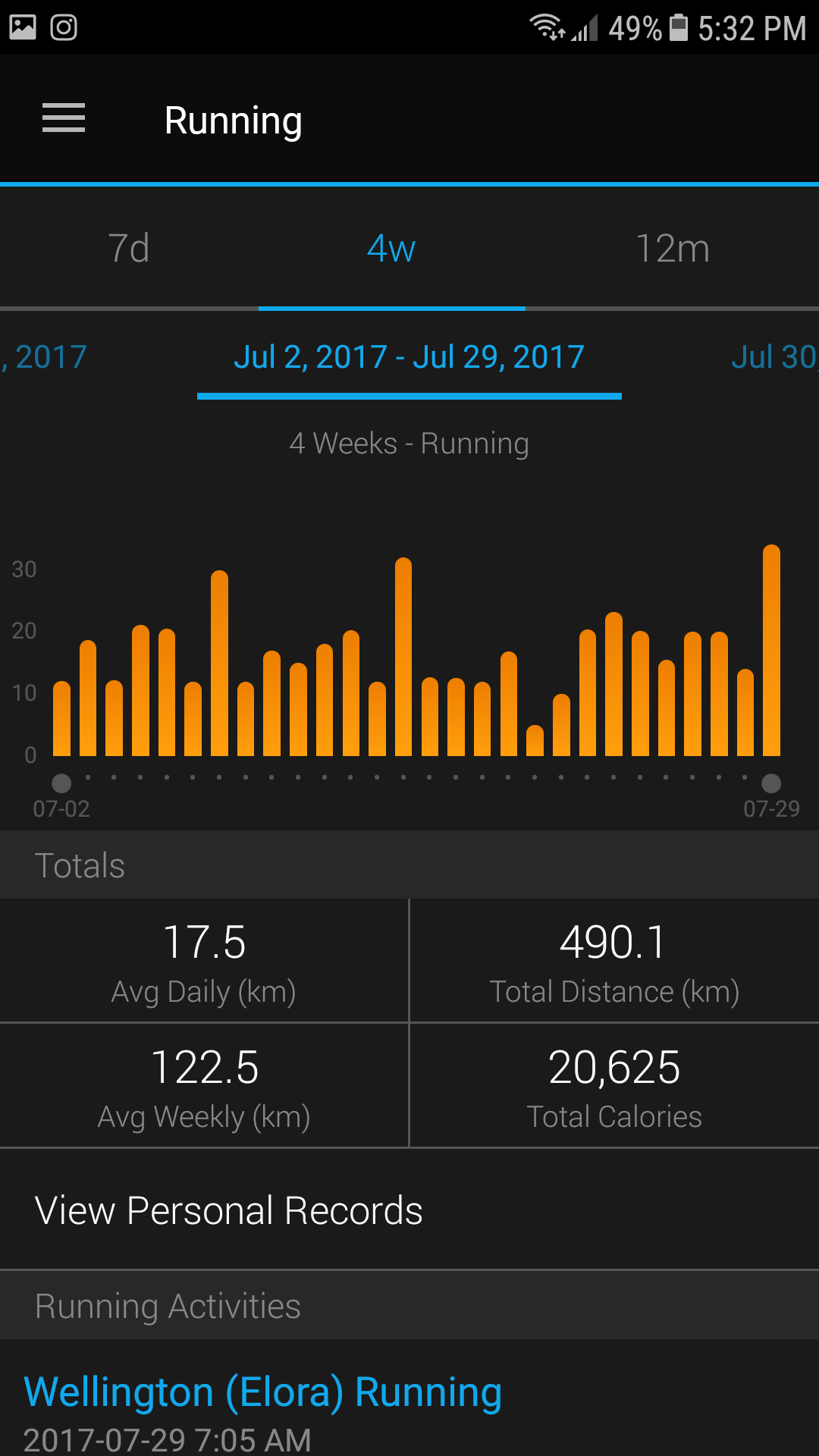
Task: Switch to the 7d tab
Action: pyautogui.click(x=129, y=249)
